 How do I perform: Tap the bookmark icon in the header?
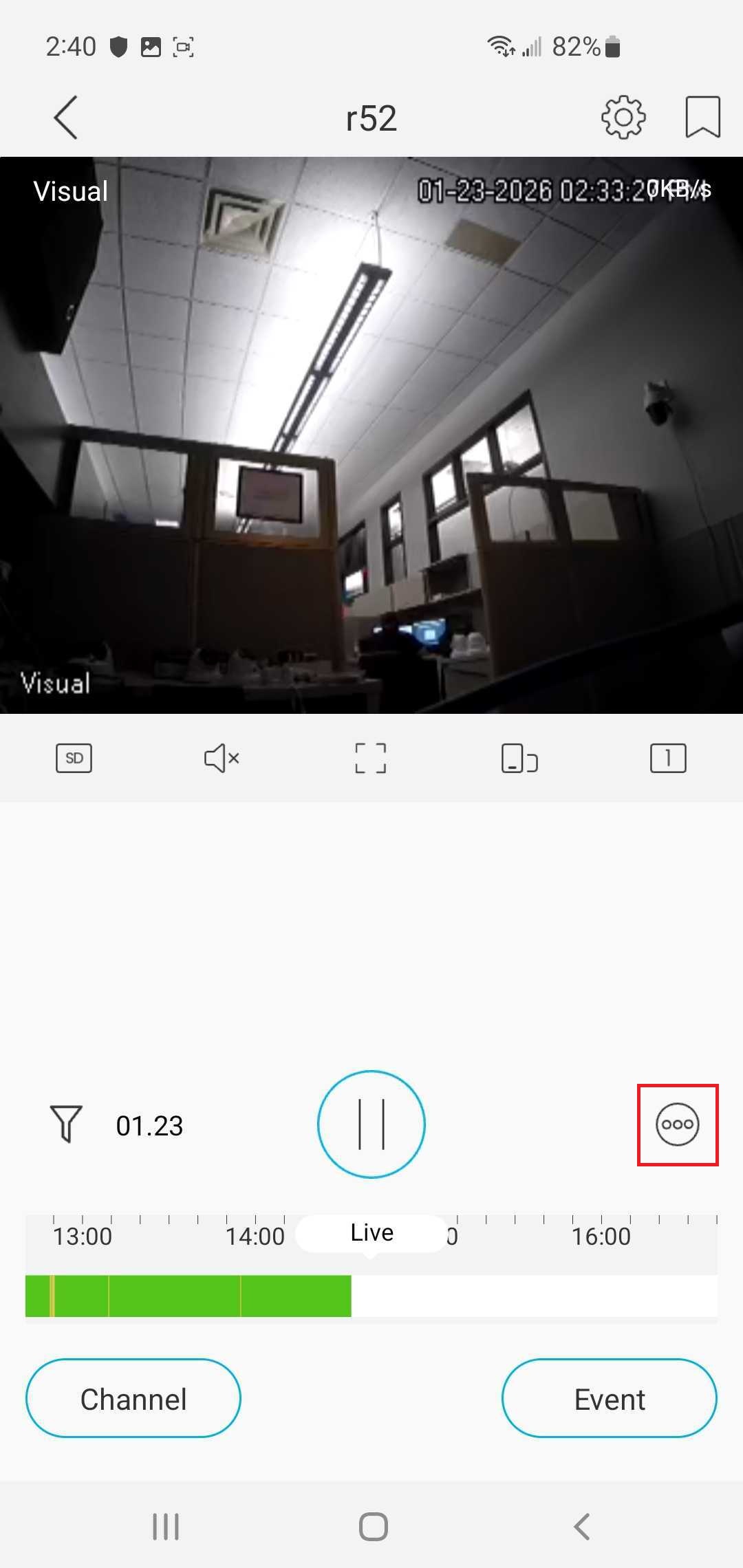click(702, 118)
